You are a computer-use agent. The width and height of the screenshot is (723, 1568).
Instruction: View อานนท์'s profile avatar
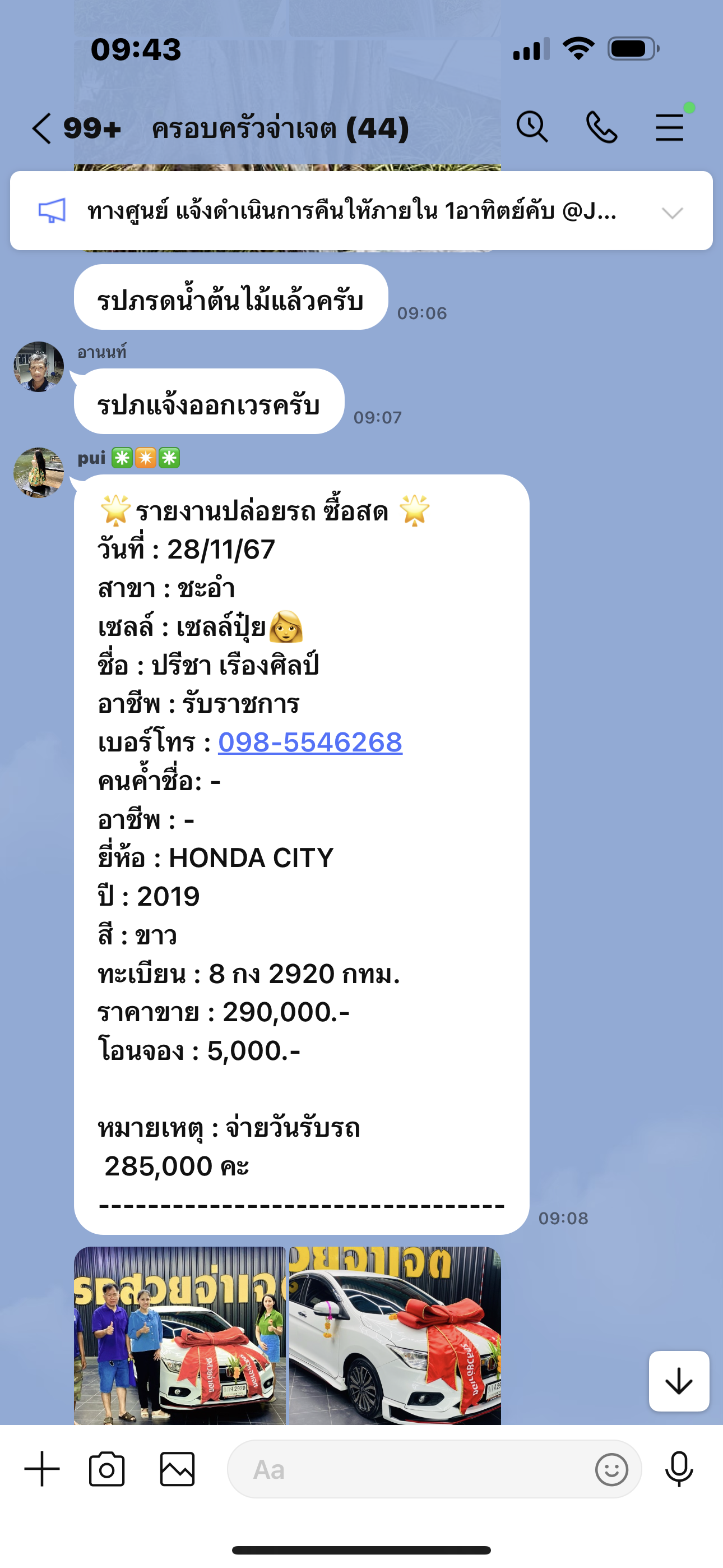38,366
